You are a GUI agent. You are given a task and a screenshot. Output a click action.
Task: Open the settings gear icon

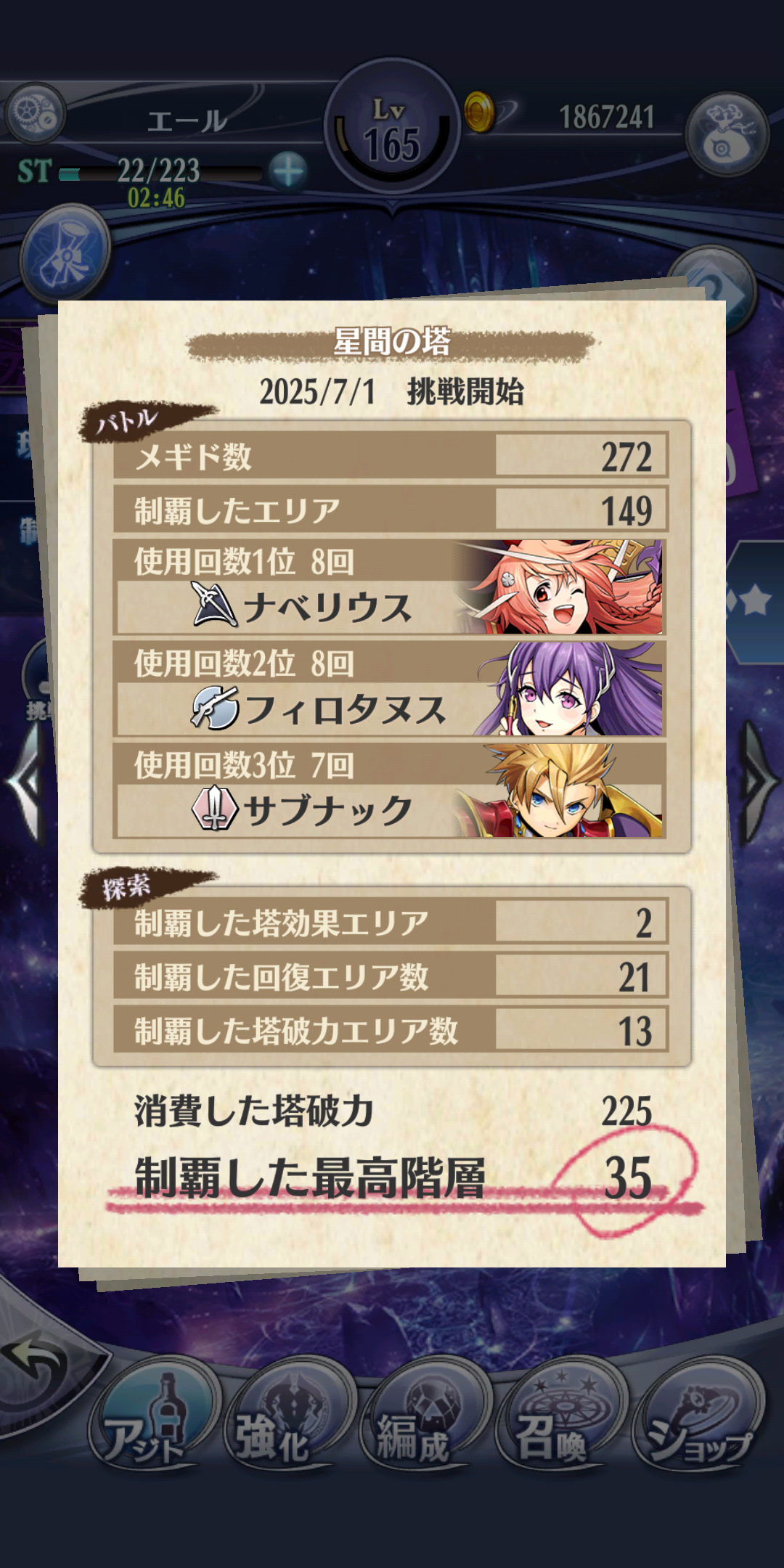(33, 113)
